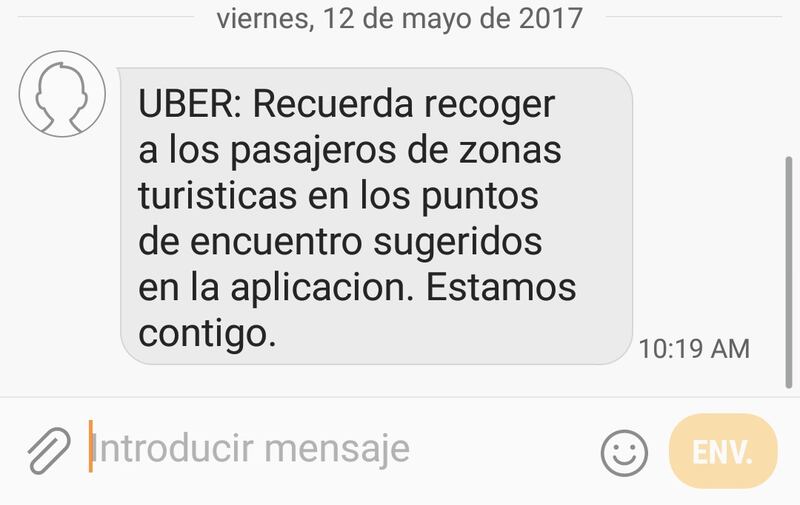Tap the ENV. send button
This screenshot has width=800, height=505.
[x=722, y=450]
